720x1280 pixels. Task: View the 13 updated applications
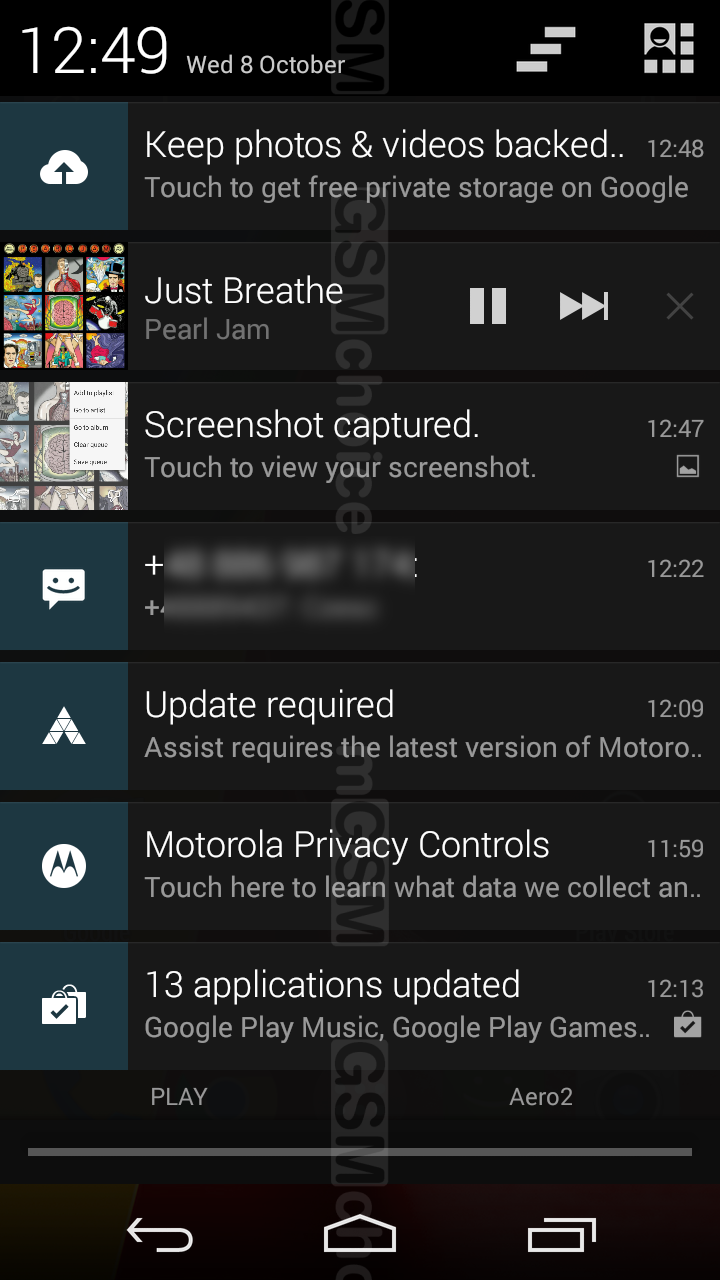[360, 1006]
